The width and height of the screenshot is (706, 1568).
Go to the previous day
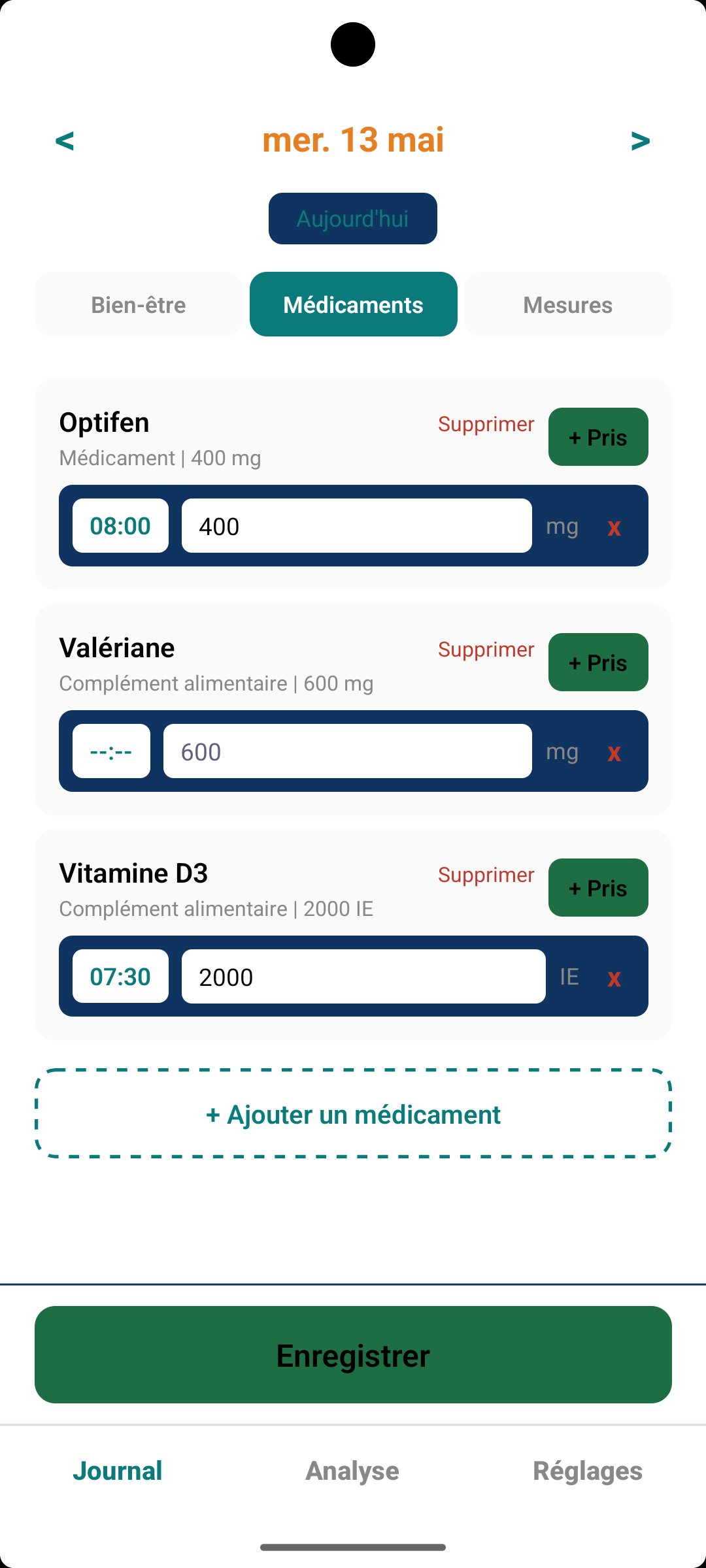65,140
